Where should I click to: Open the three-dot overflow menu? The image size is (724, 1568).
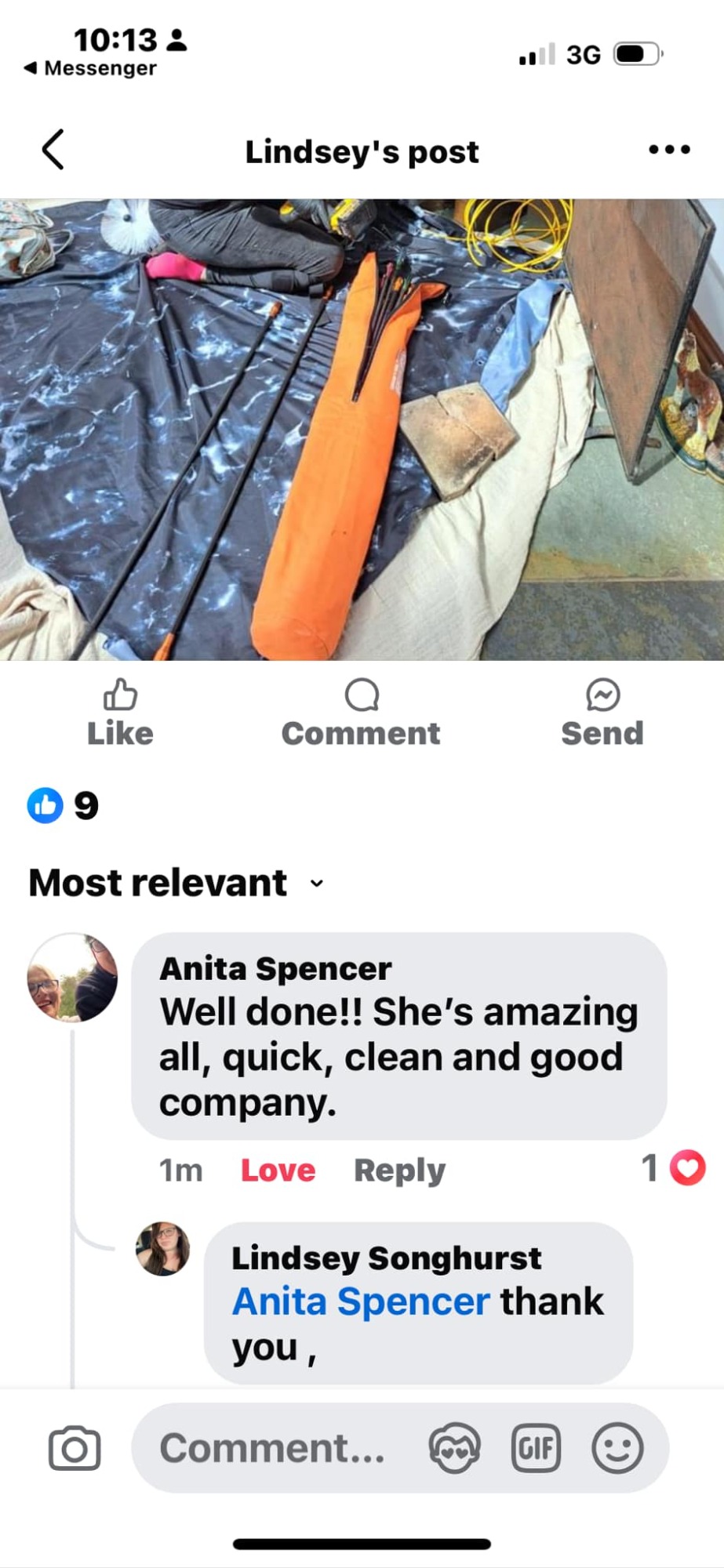(669, 150)
